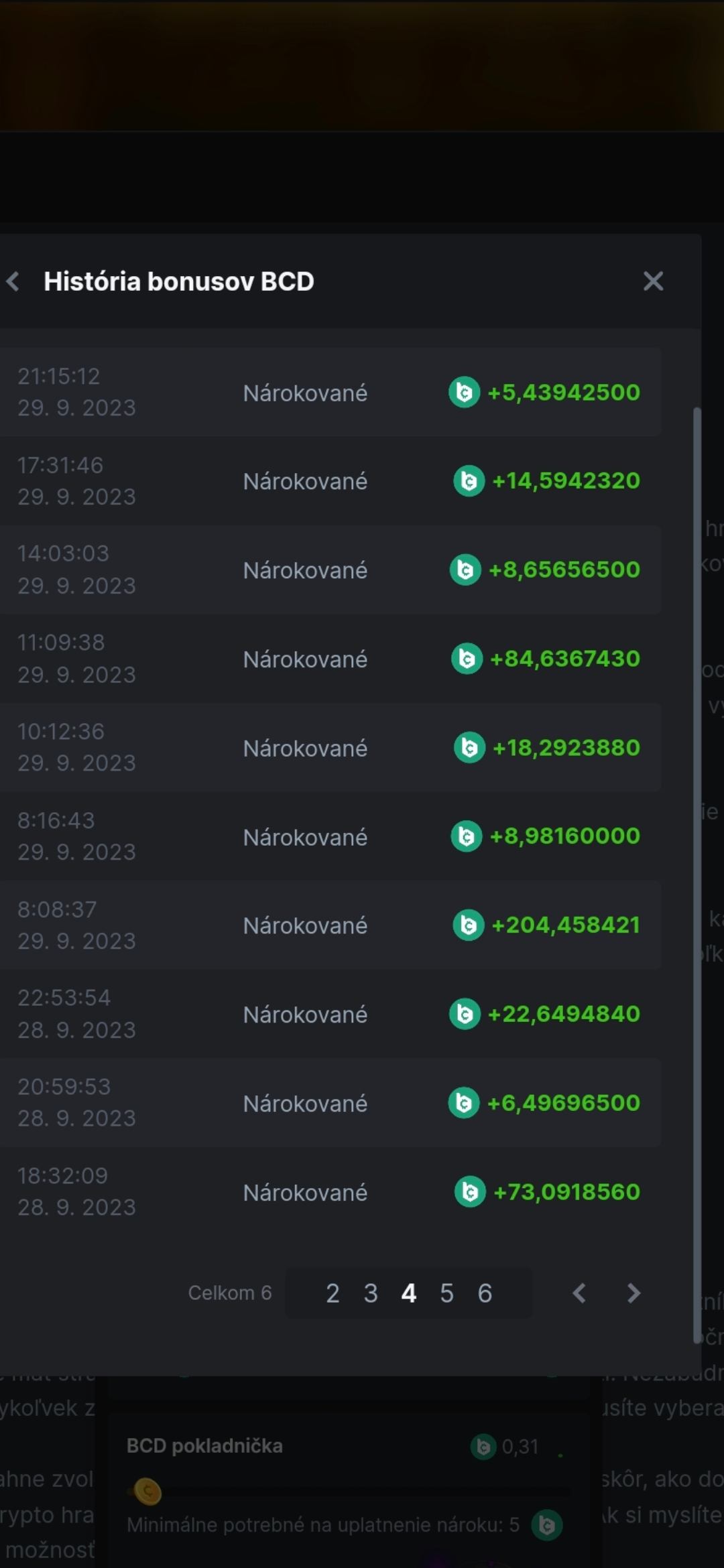724x1568 pixels.
Task: Jump to page 6 of history
Action: pyautogui.click(x=485, y=1293)
